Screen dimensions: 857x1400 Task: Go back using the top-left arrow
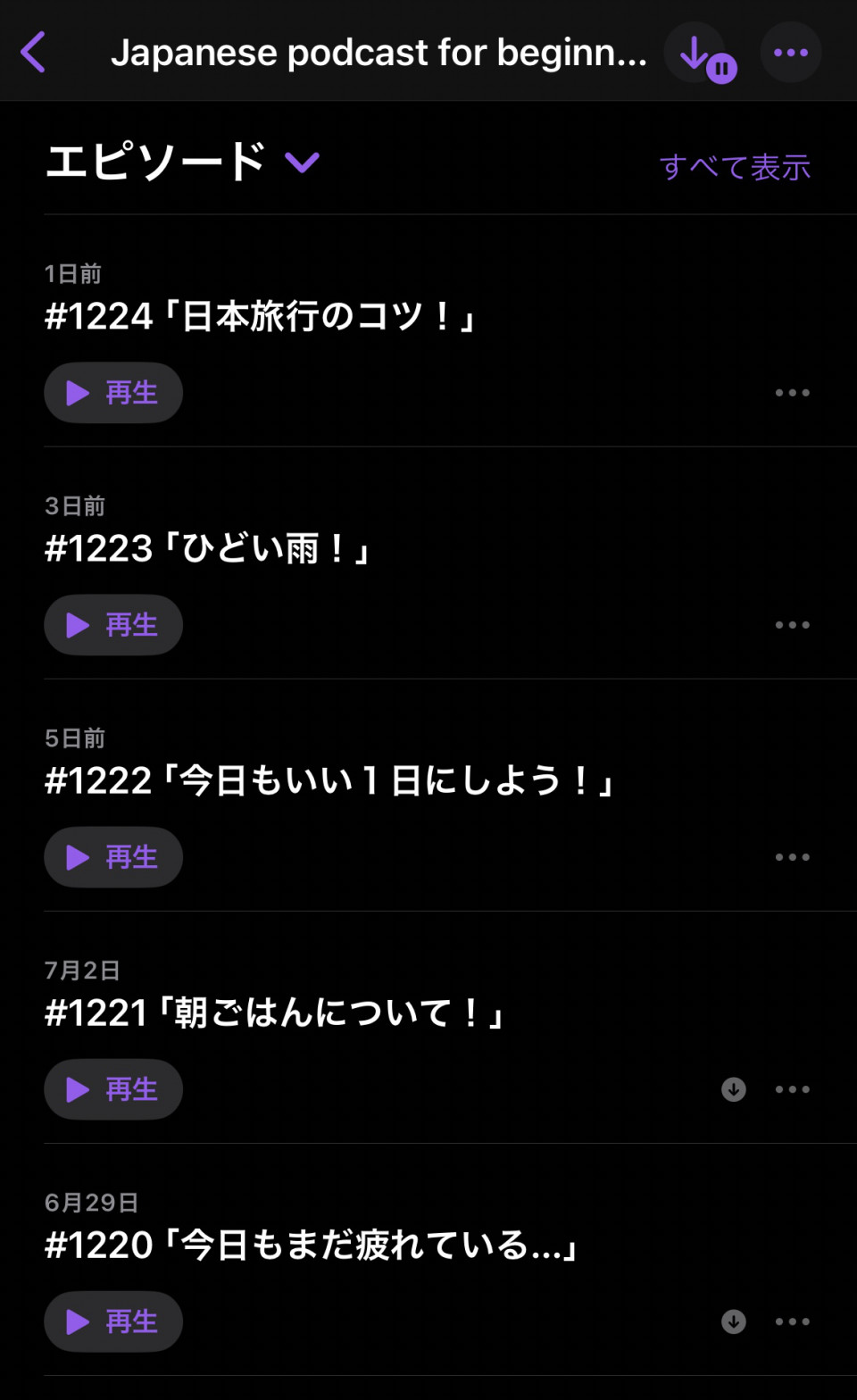34,52
